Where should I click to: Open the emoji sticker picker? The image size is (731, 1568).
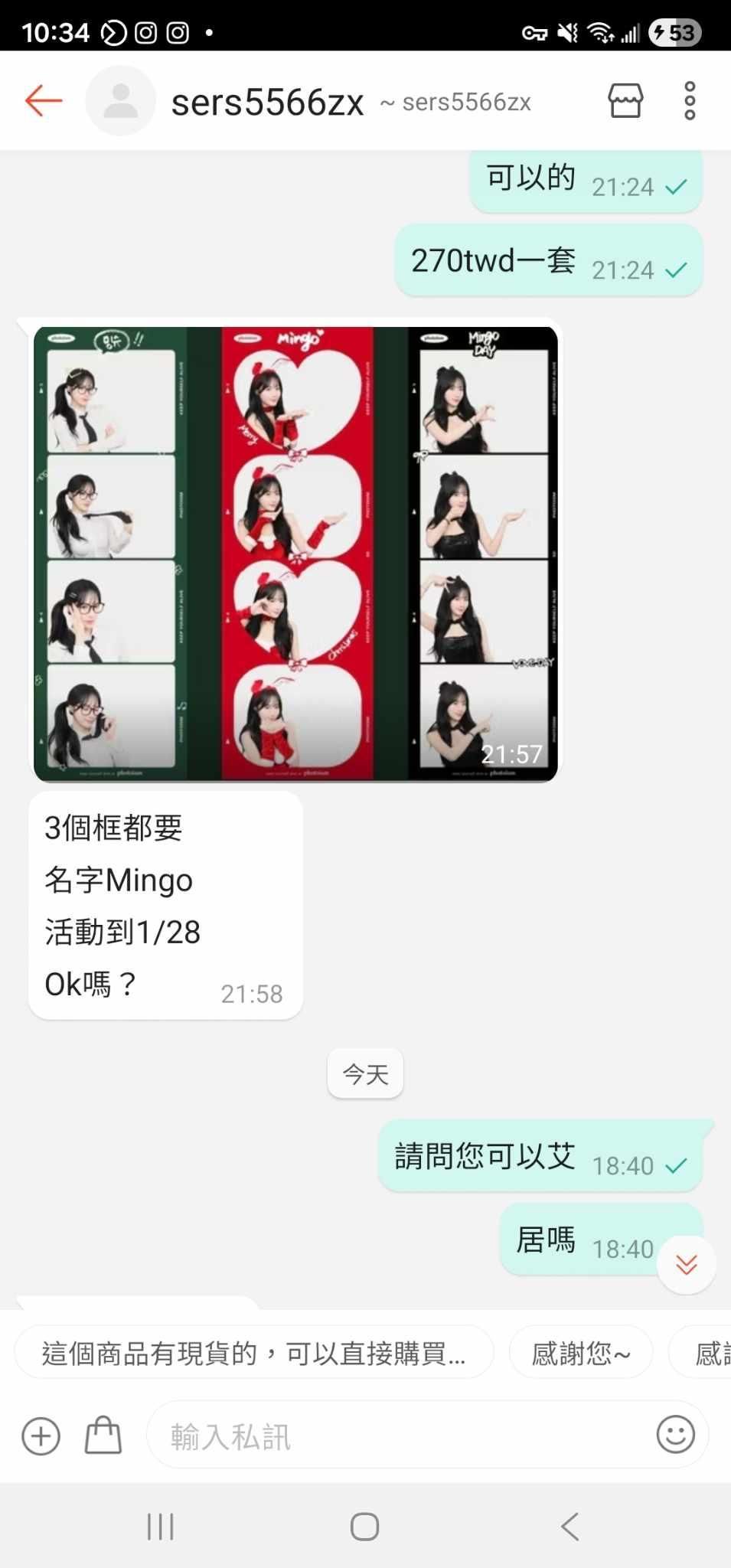click(x=675, y=1434)
